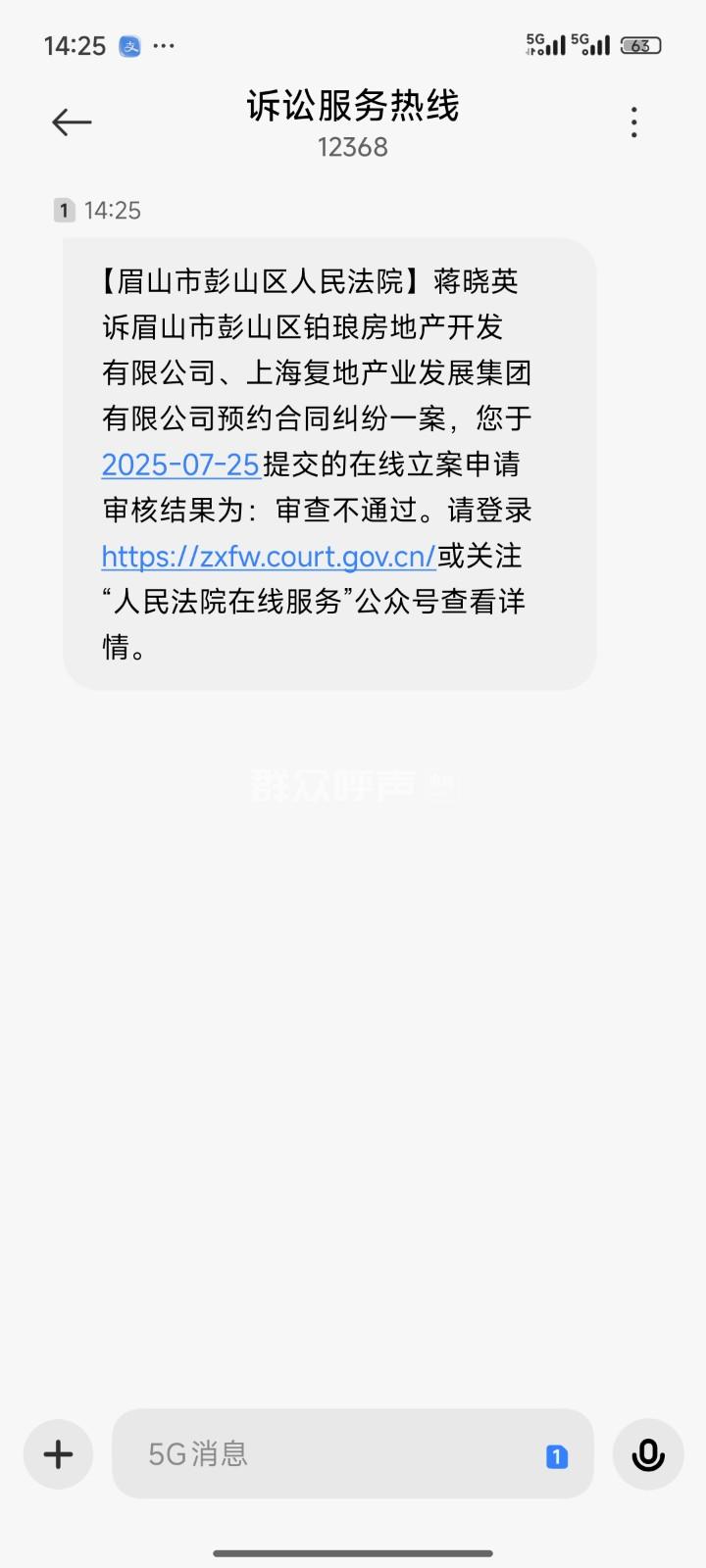The image size is (706, 1568).
Task: Open the plus attachment button
Action: click(x=59, y=1453)
